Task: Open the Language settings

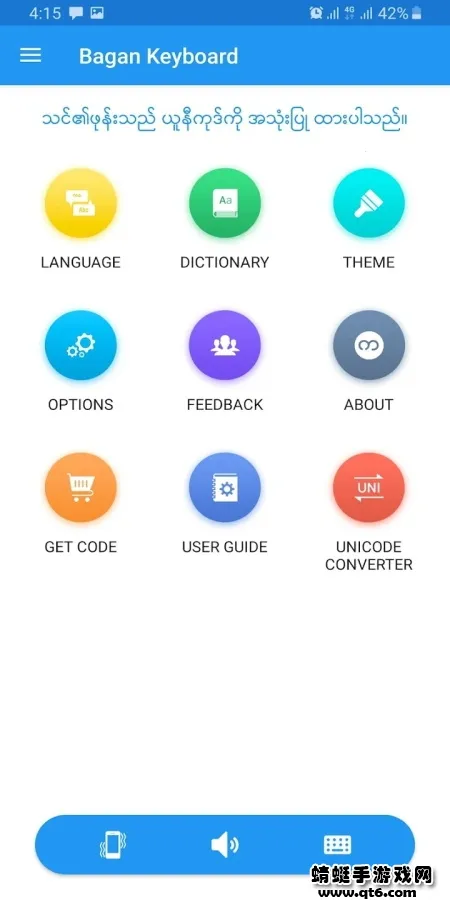Action: [81, 203]
